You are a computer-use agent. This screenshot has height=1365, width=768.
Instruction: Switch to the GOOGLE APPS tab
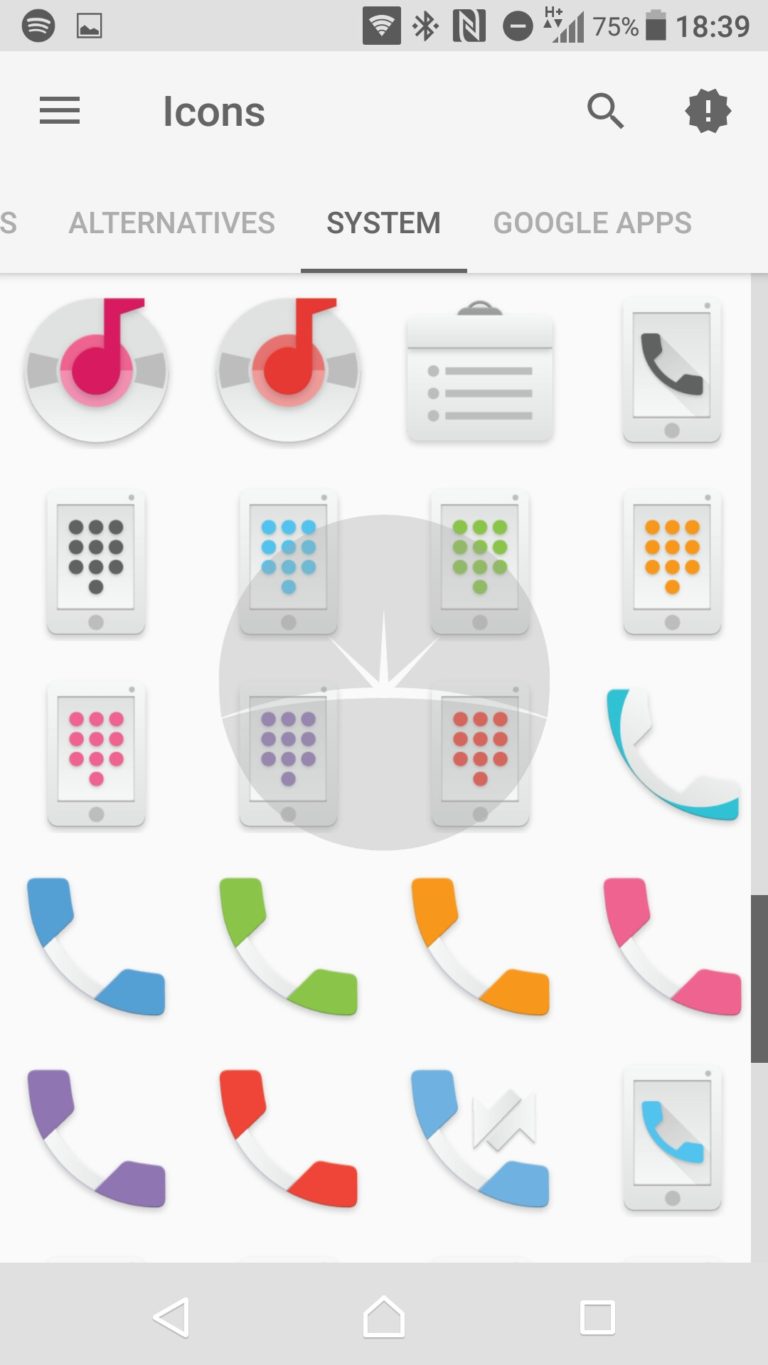pyautogui.click(x=592, y=222)
